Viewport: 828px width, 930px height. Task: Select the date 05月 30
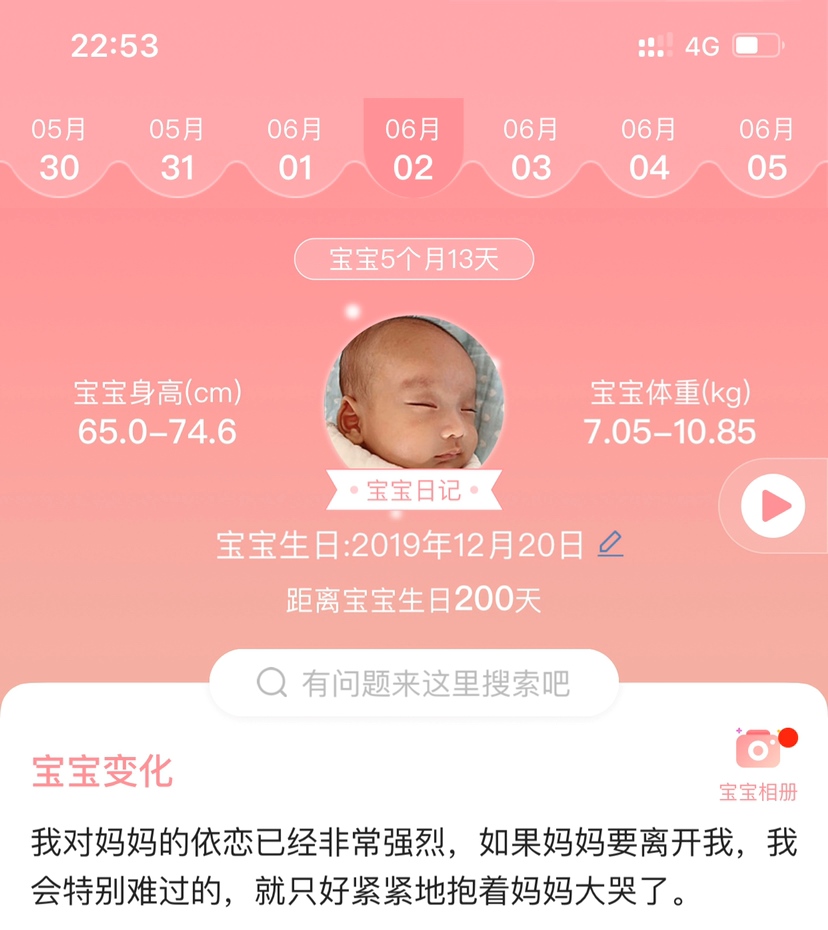[x=59, y=150]
